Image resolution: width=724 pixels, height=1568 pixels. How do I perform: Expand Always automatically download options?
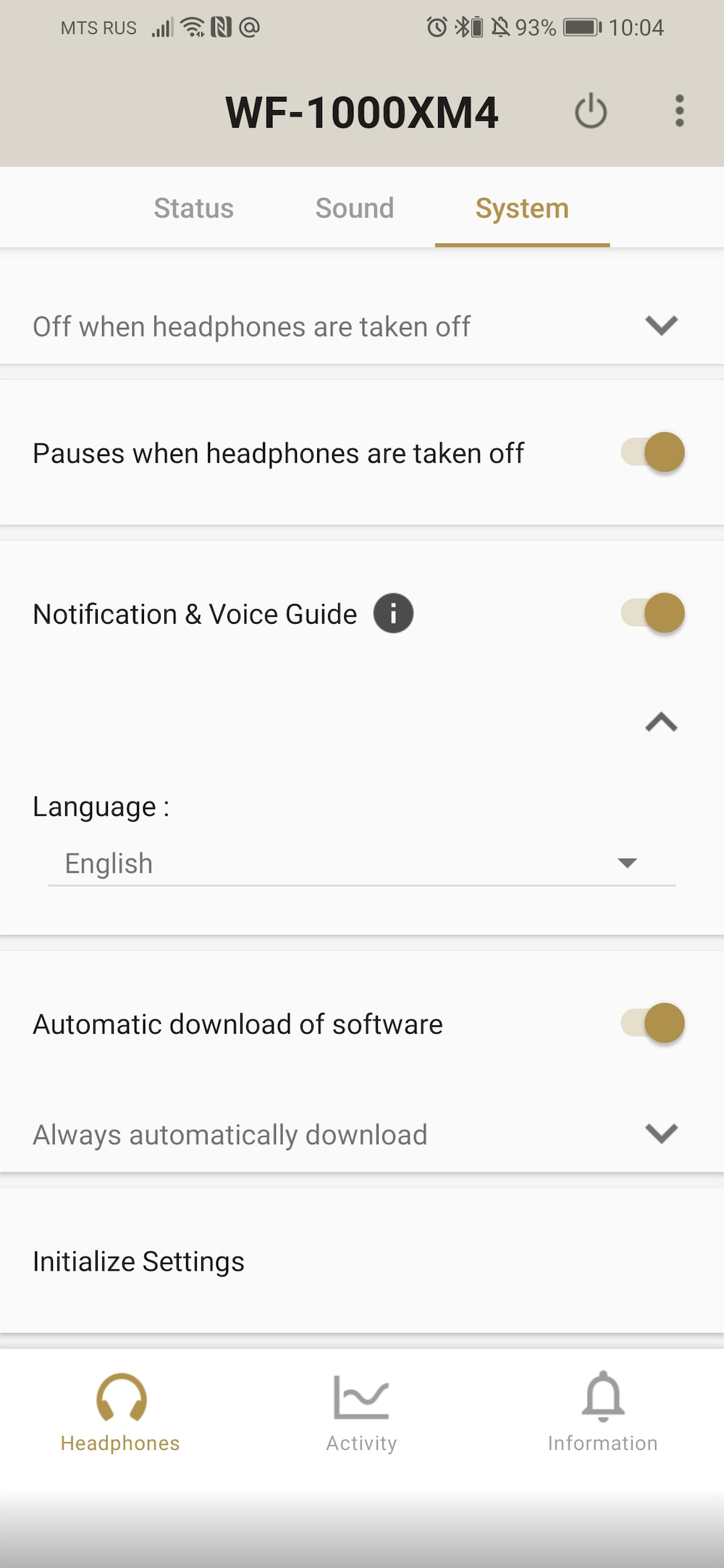[x=362, y=1134]
